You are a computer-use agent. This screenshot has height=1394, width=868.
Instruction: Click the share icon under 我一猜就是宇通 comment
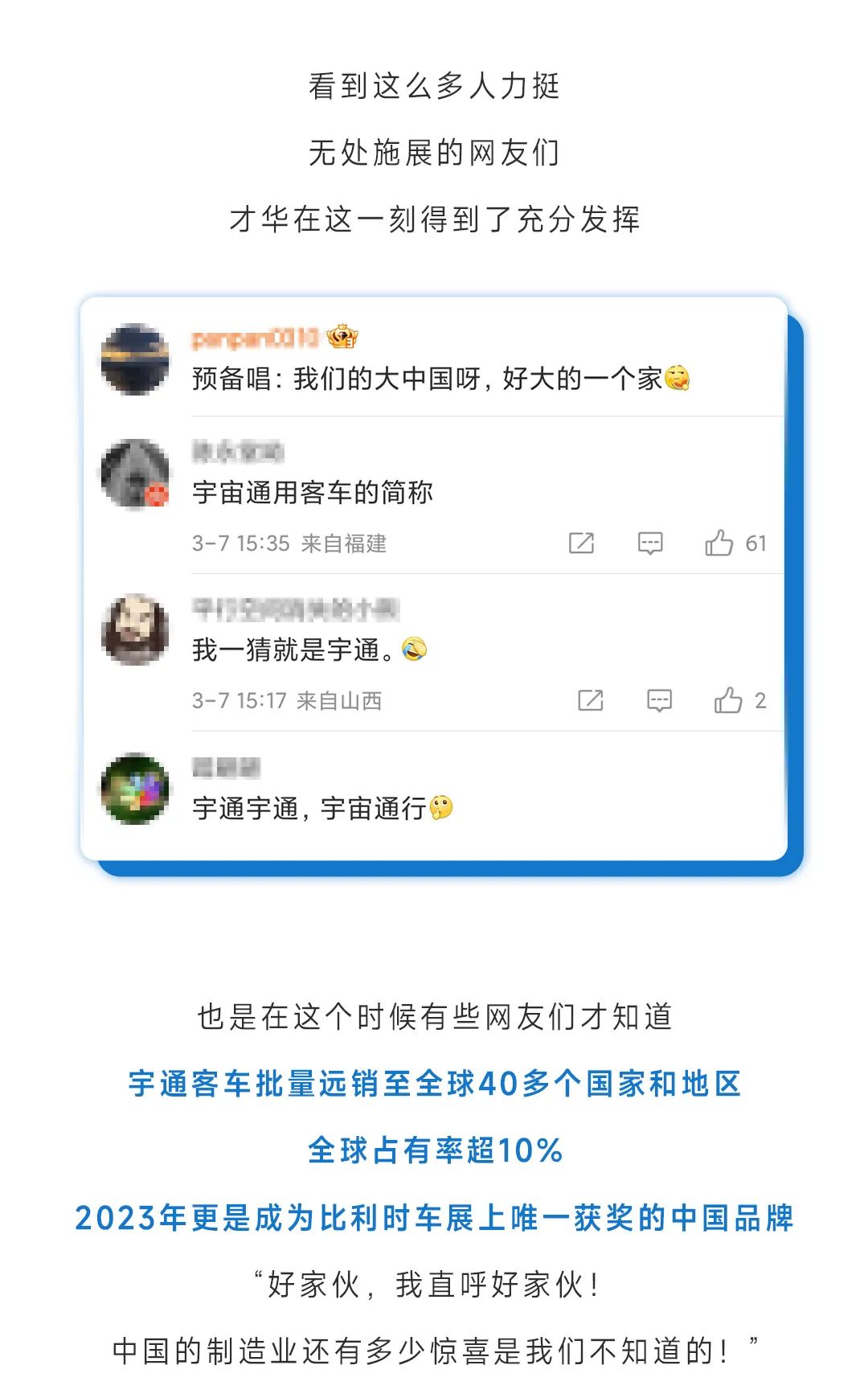[x=592, y=701]
